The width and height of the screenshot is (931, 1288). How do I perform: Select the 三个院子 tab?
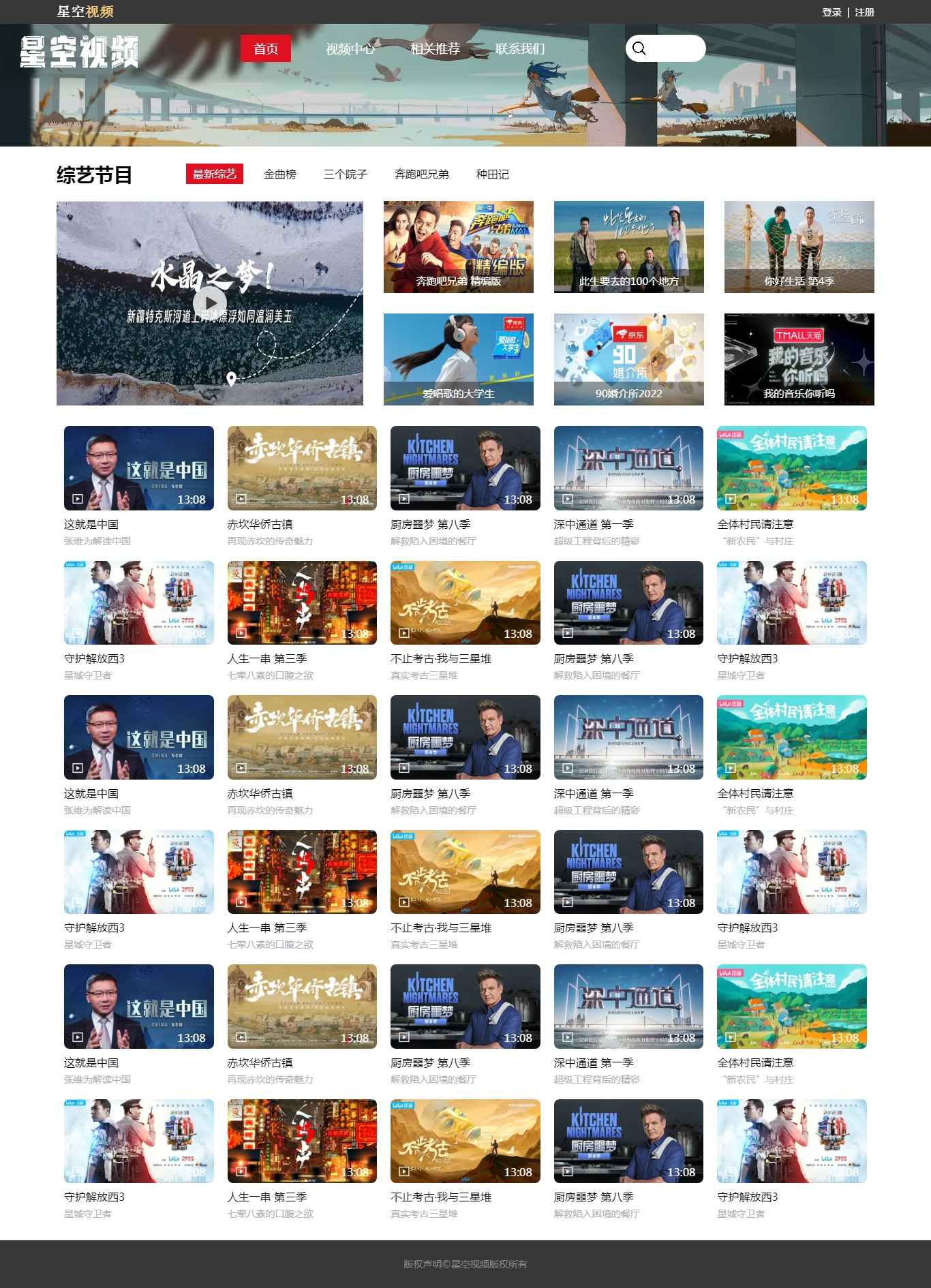coord(345,174)
